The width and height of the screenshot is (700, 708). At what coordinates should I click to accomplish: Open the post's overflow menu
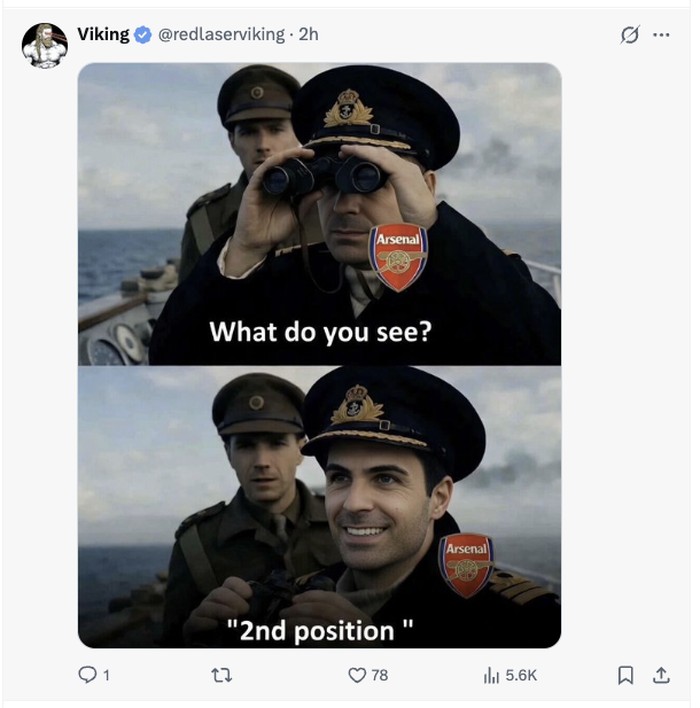pyautogui.click(x=661, y=35)
